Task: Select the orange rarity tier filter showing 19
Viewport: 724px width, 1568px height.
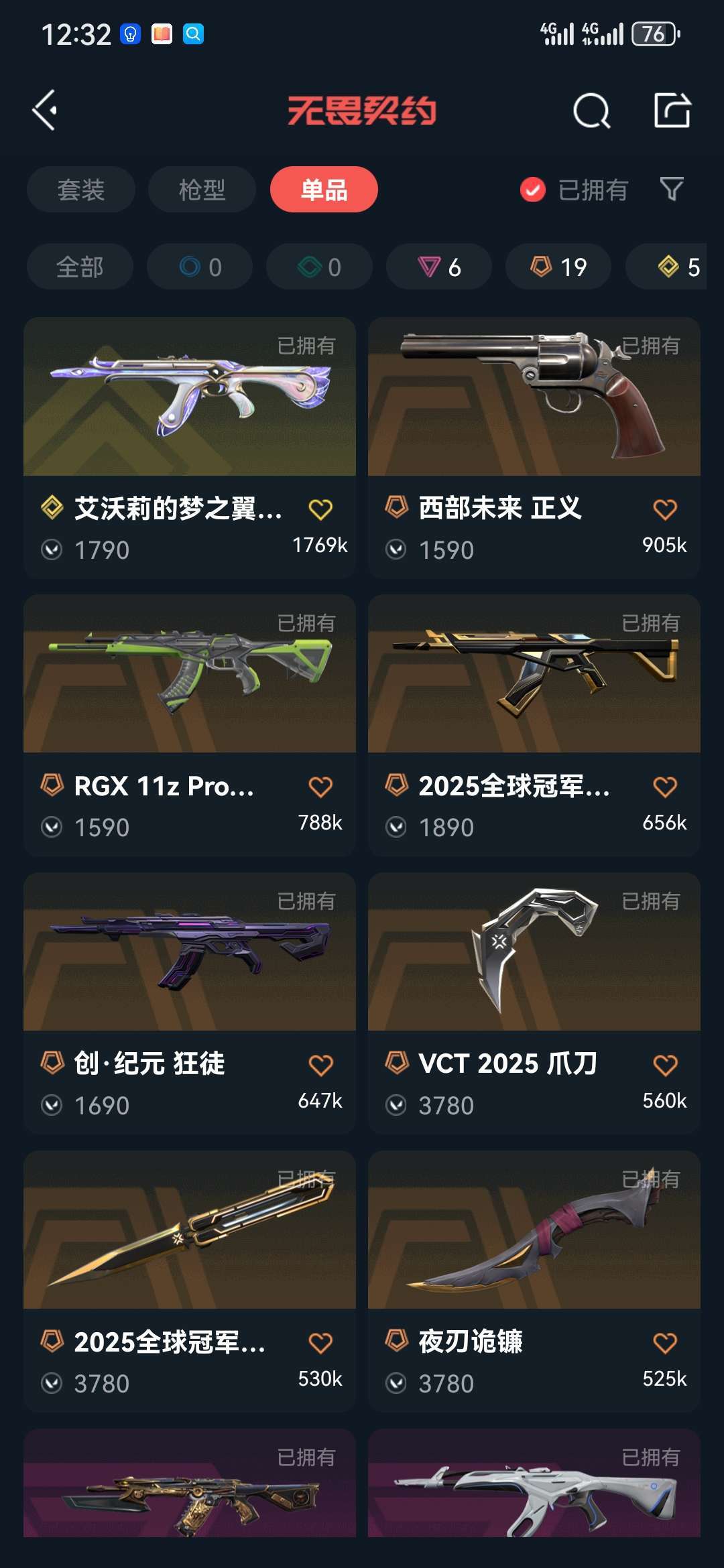Action: click(x=558, y=267)
